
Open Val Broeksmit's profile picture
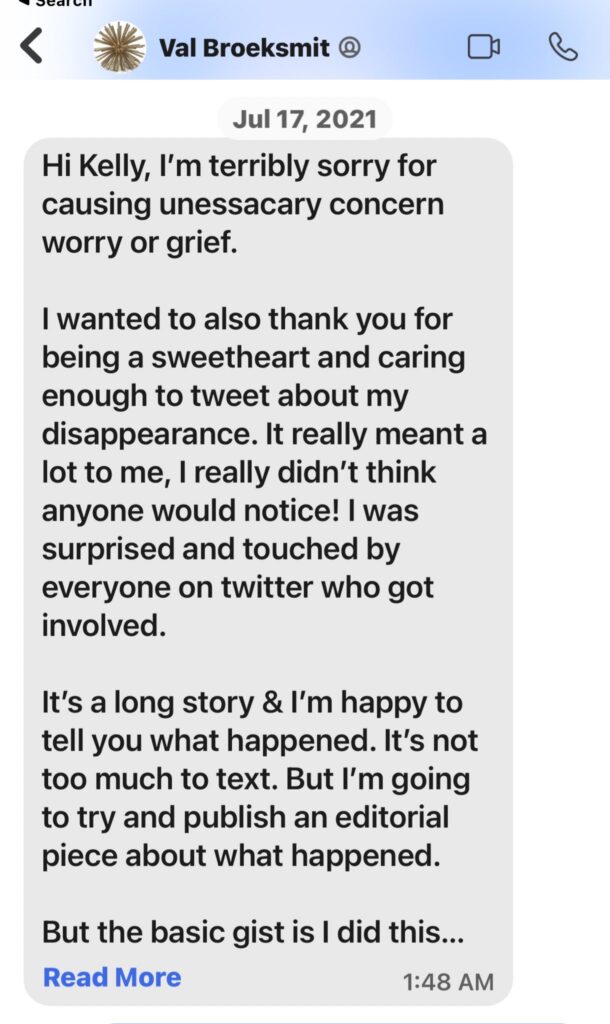point(119,47)
